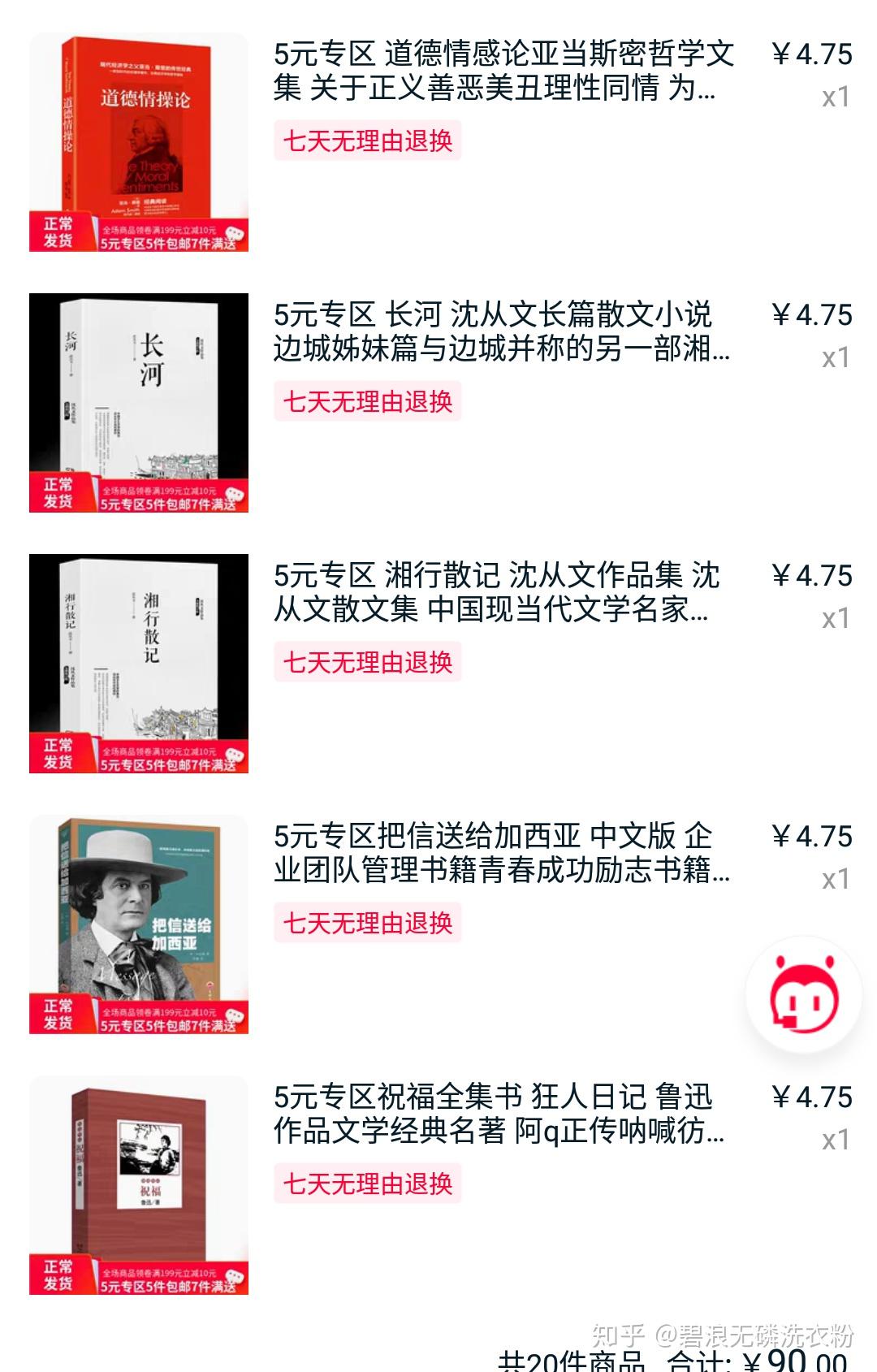Open the 道德情感论 book item

(x=503, y=71)
